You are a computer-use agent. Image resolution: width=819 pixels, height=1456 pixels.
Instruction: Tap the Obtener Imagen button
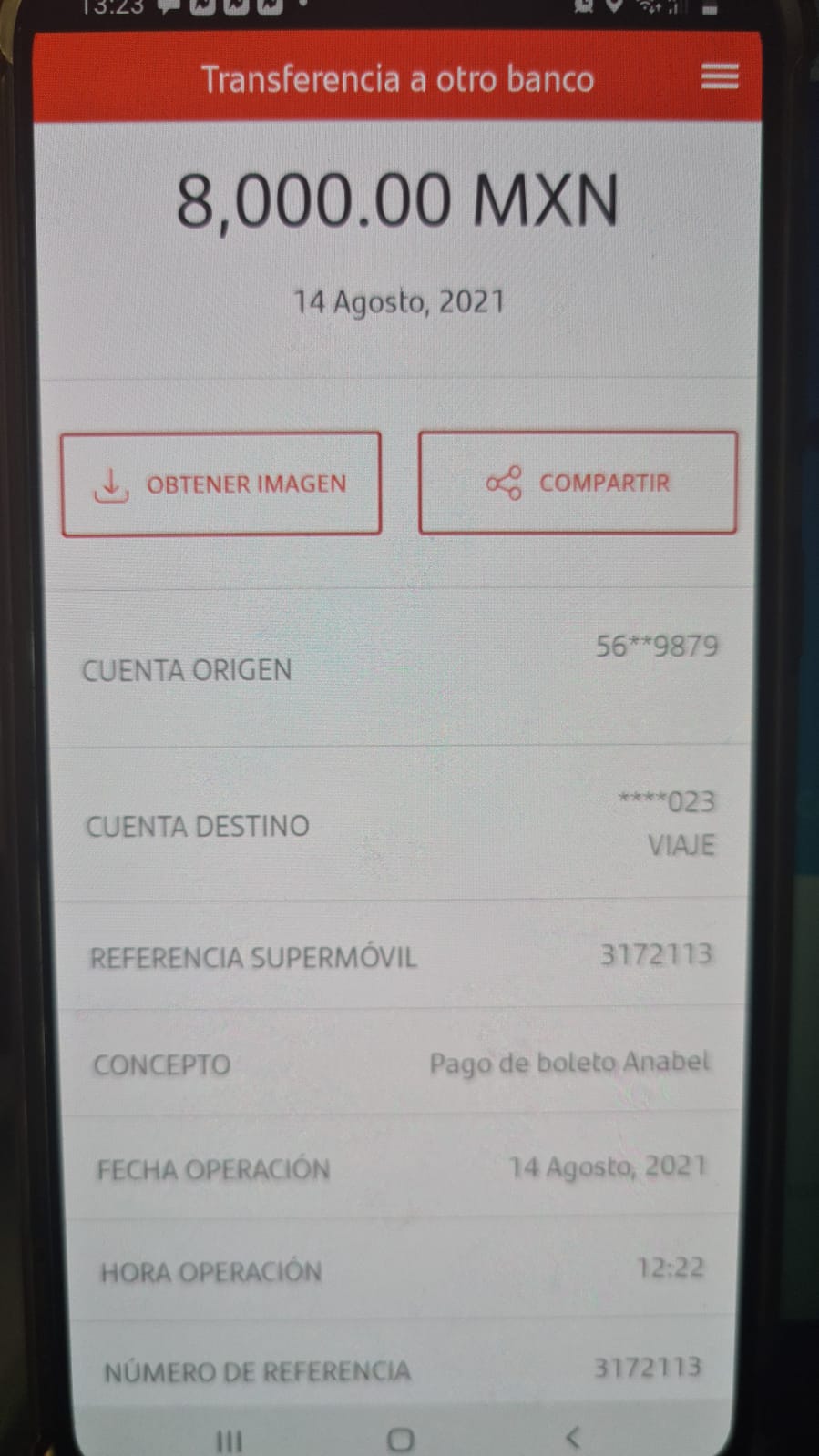pos(220,484)
